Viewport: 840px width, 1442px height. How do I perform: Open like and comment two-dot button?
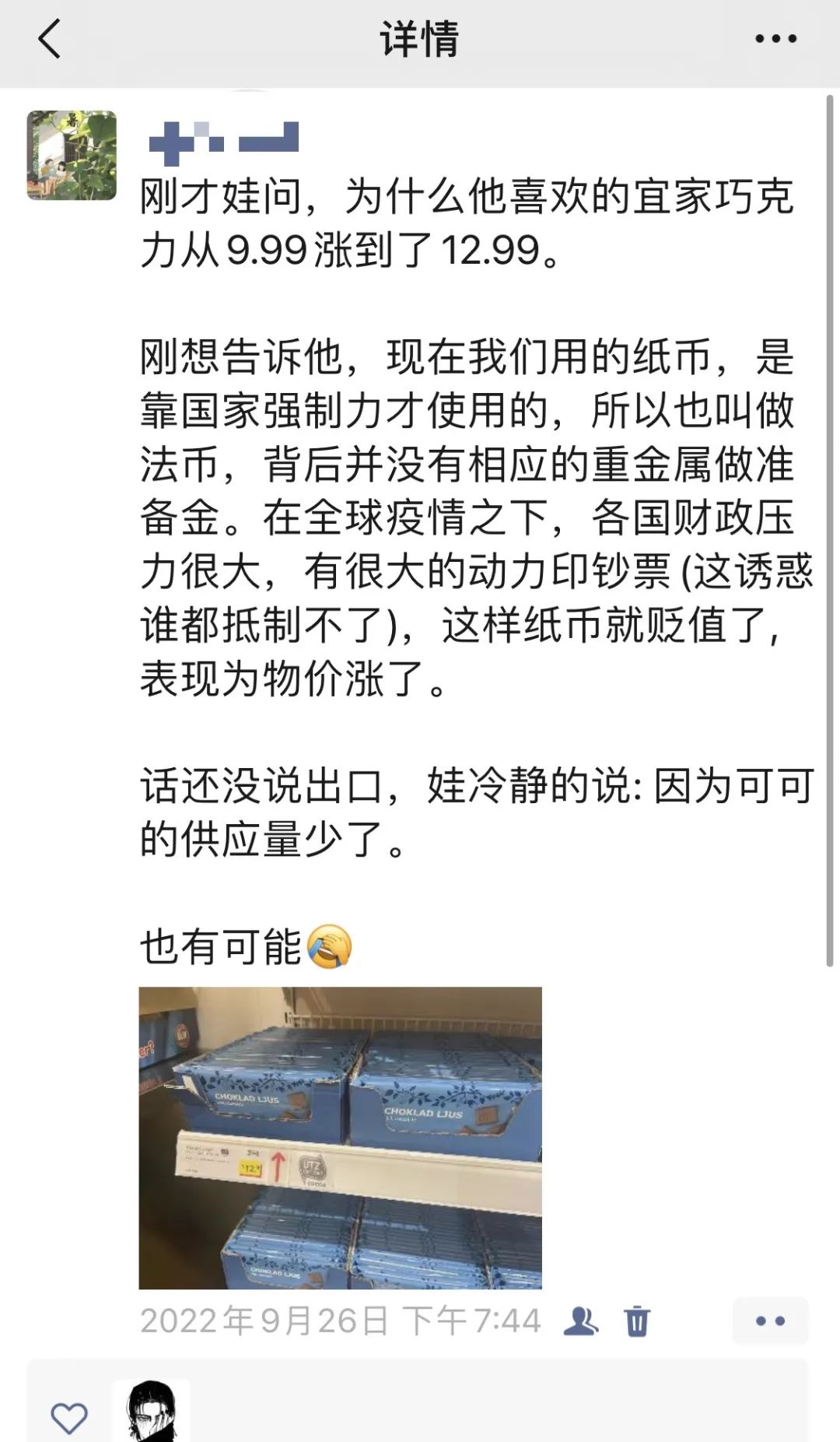(x=770, y=1321)
